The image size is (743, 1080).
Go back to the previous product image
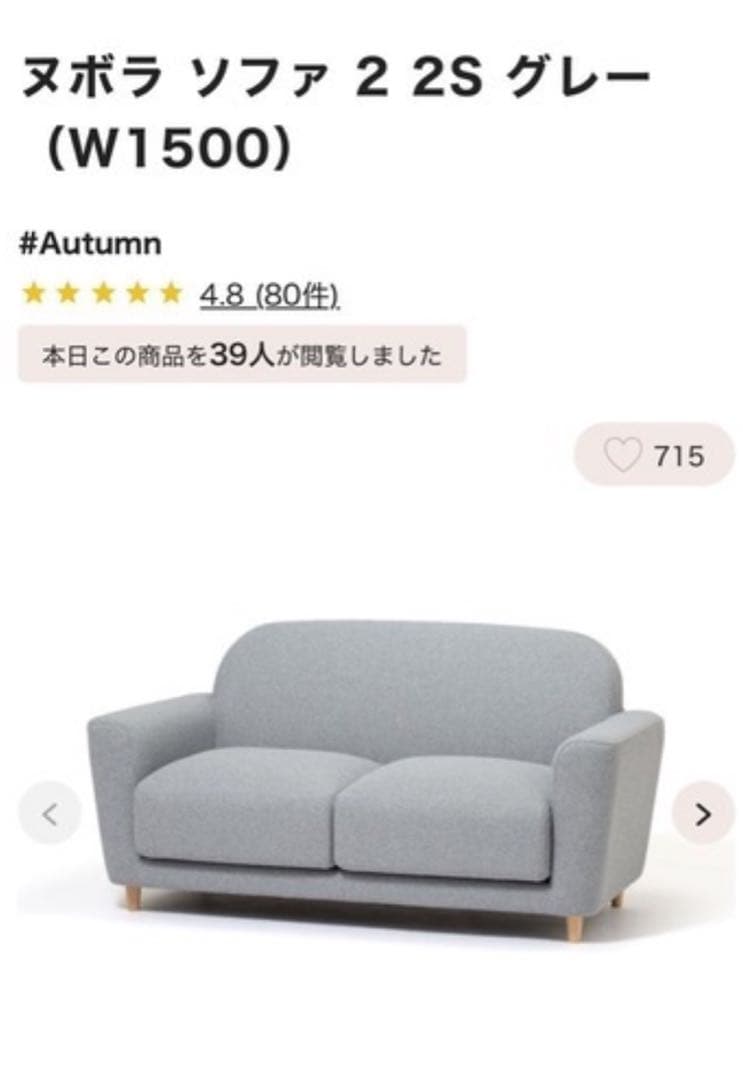coord(48,813)
